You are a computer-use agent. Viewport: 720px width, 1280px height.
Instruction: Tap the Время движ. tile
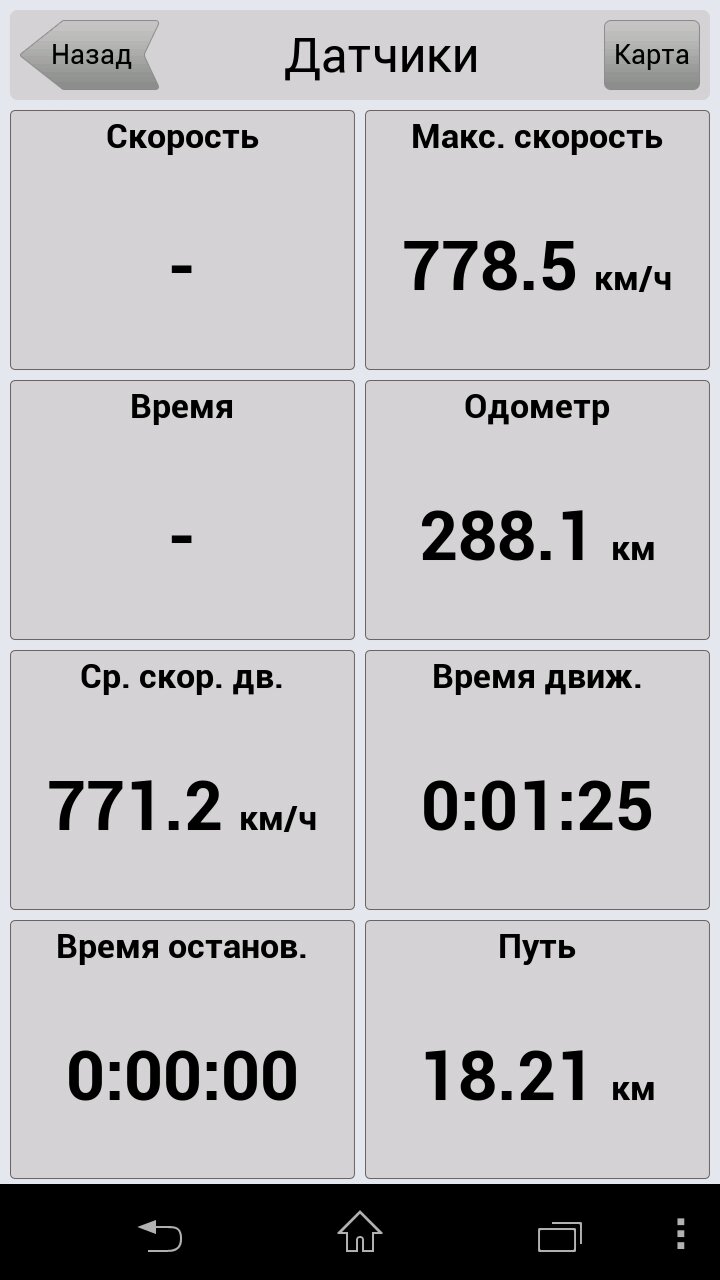click(537, 780)
